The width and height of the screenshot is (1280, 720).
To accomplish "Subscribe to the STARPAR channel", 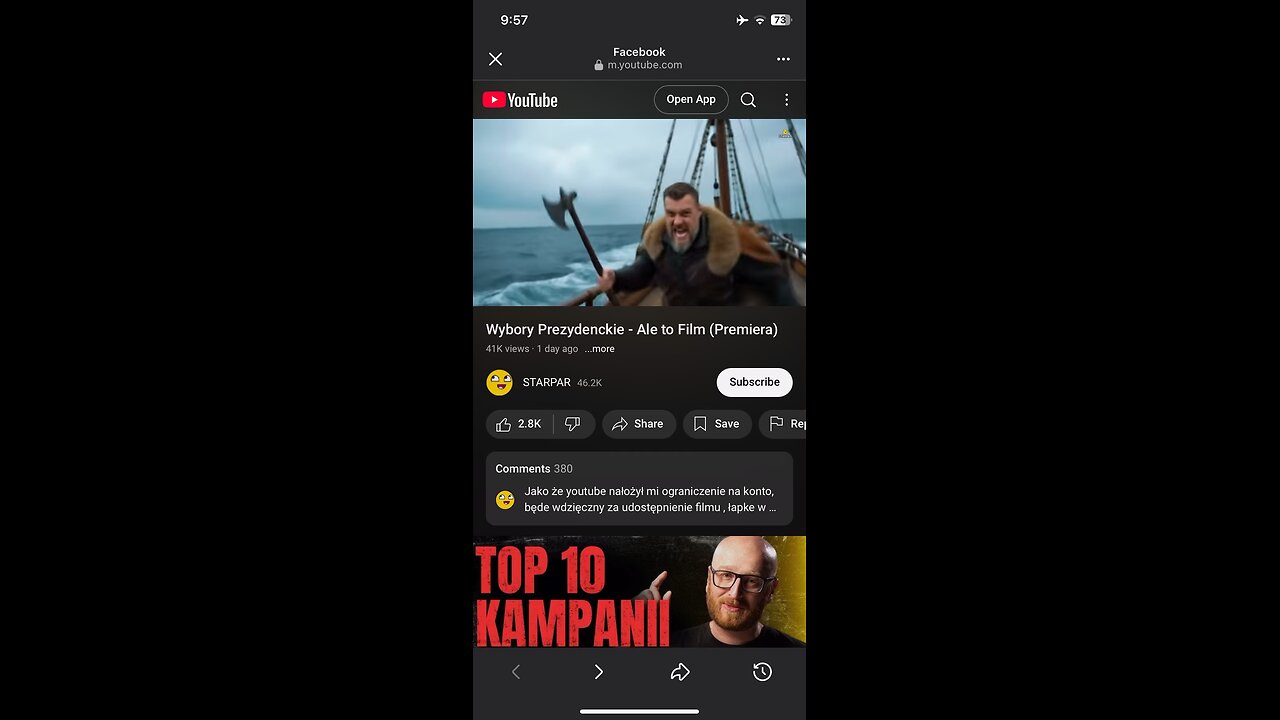I will point(754,382).
